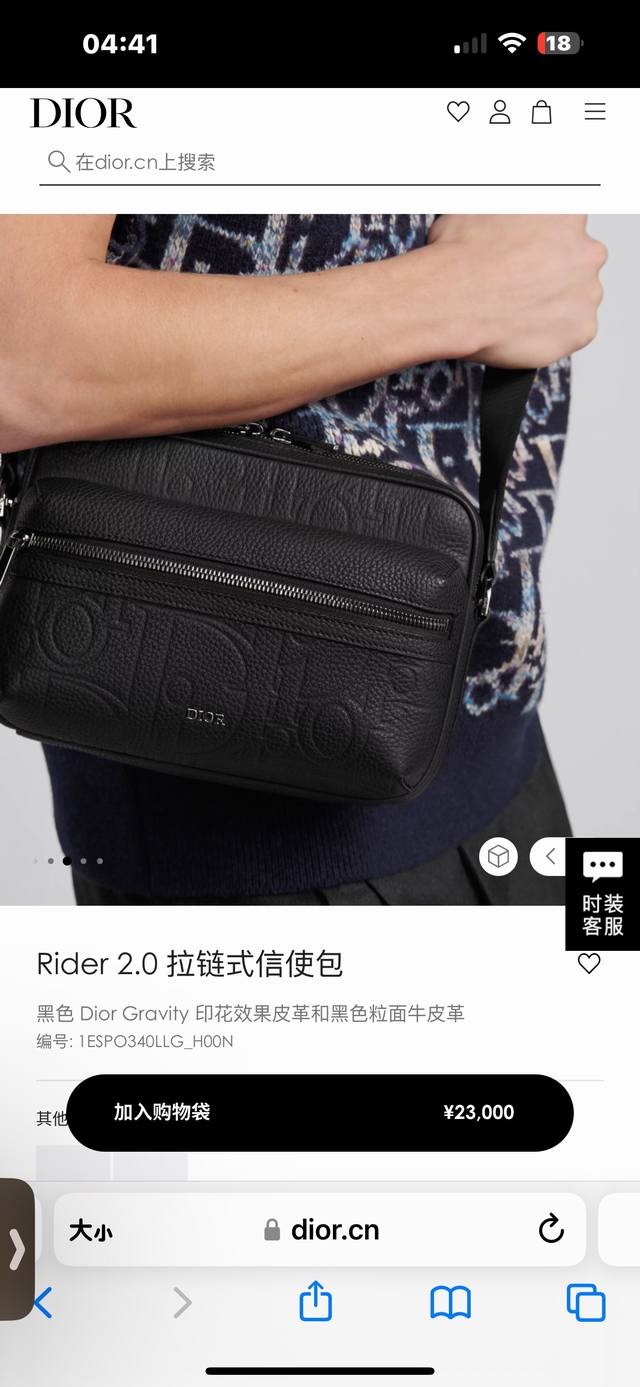View the bag in 3D
The image size is (640, 1387).
click(x=498, y=857)
